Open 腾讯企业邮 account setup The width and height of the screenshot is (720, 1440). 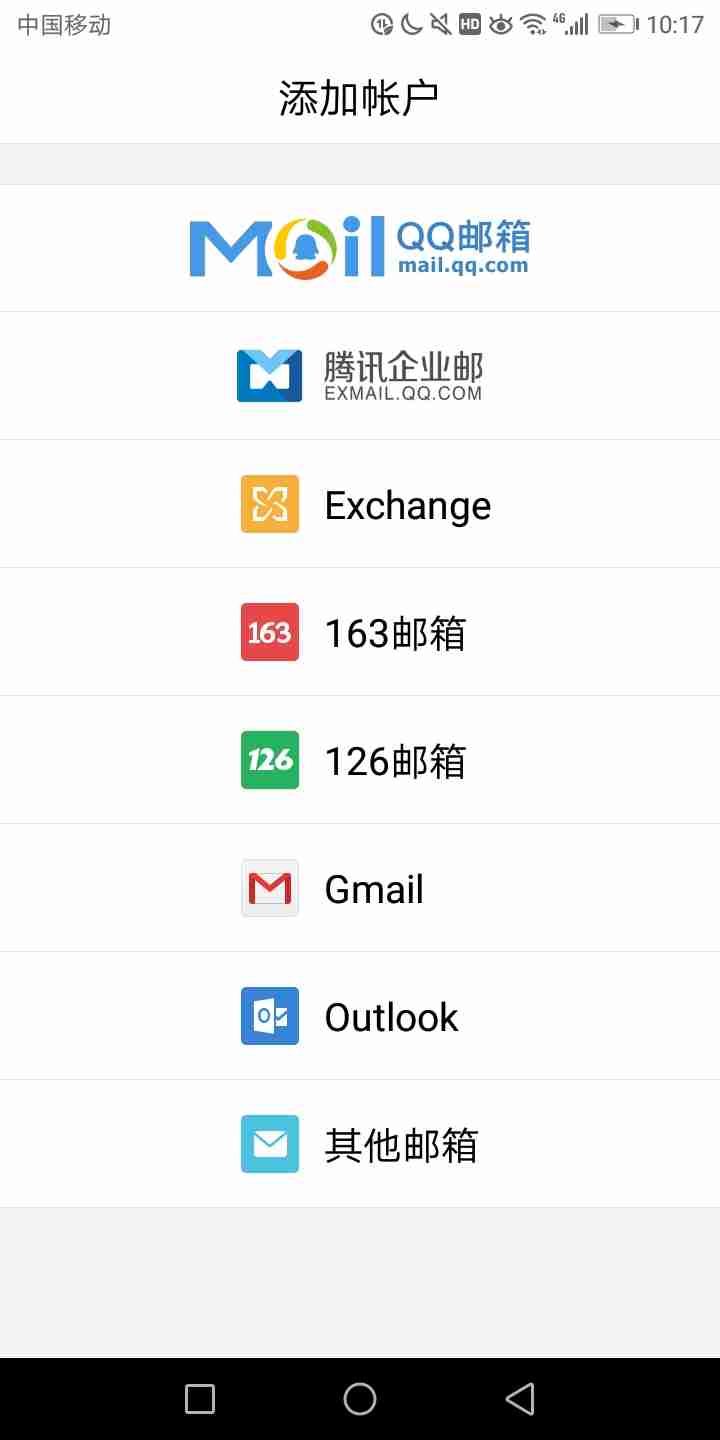(360, 375)
